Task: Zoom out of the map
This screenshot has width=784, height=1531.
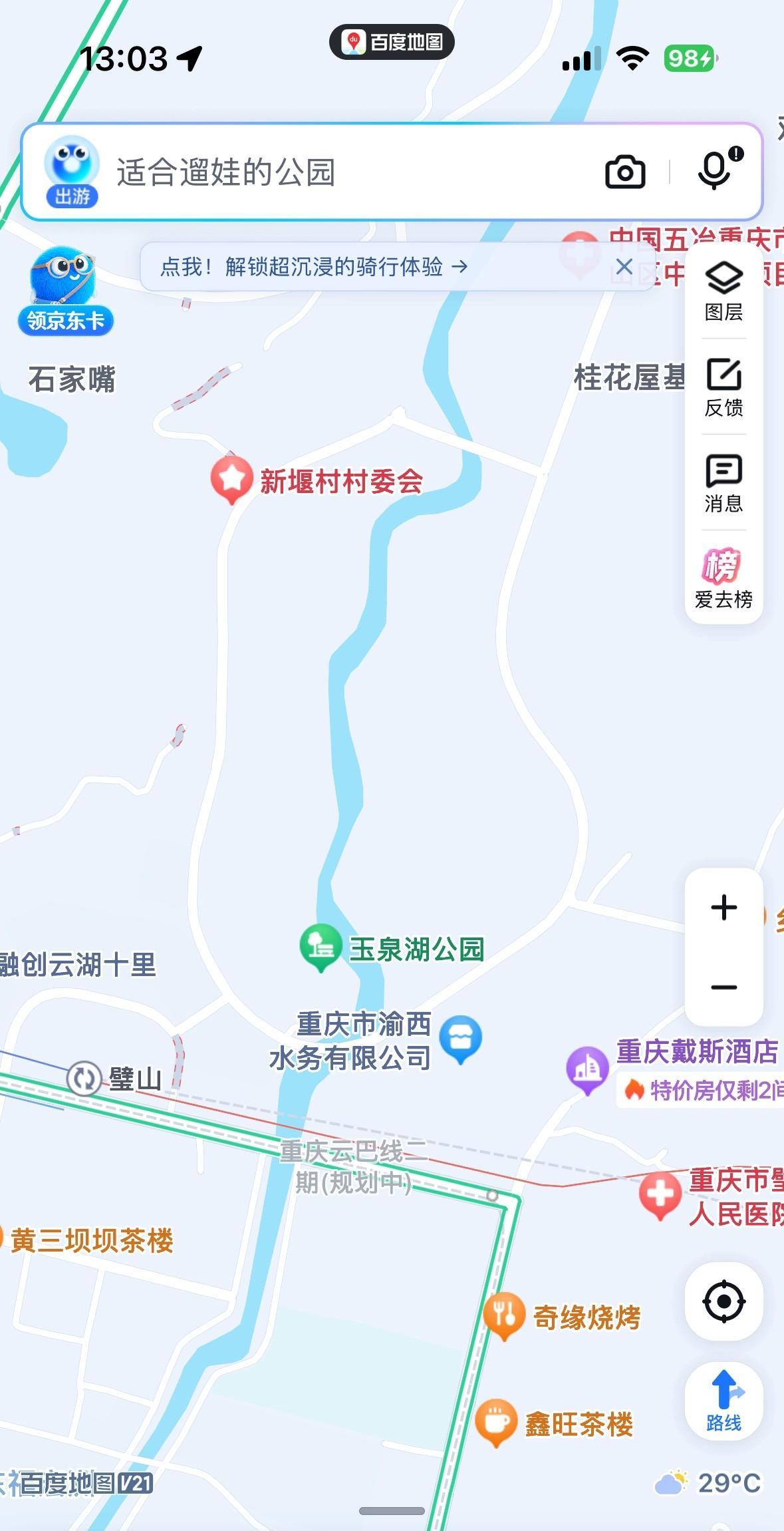Action: click(x=723, y=987)
